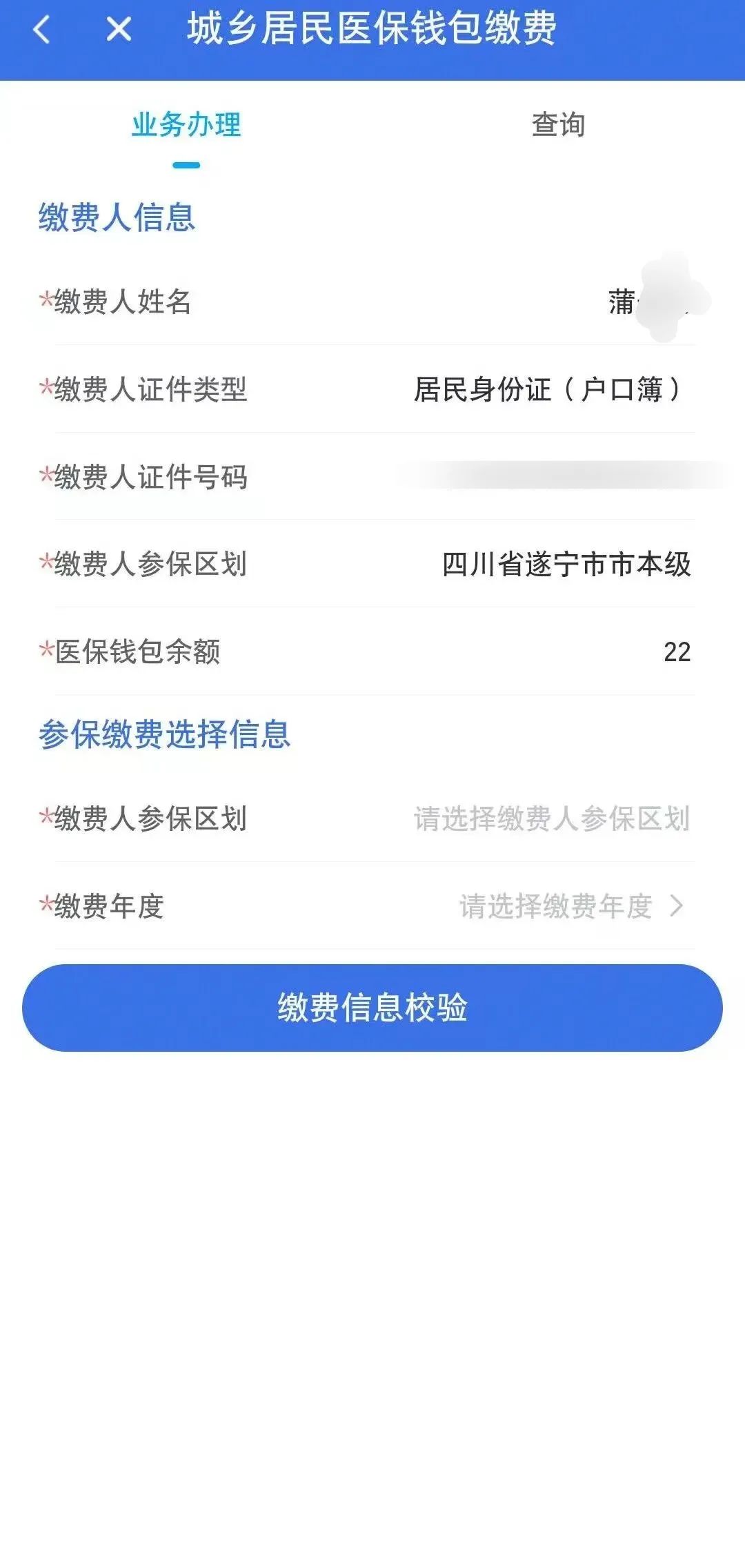Switch to the 查询 tab
Viewport: 745px width, 1568px height.
click(x=558, y=125)
